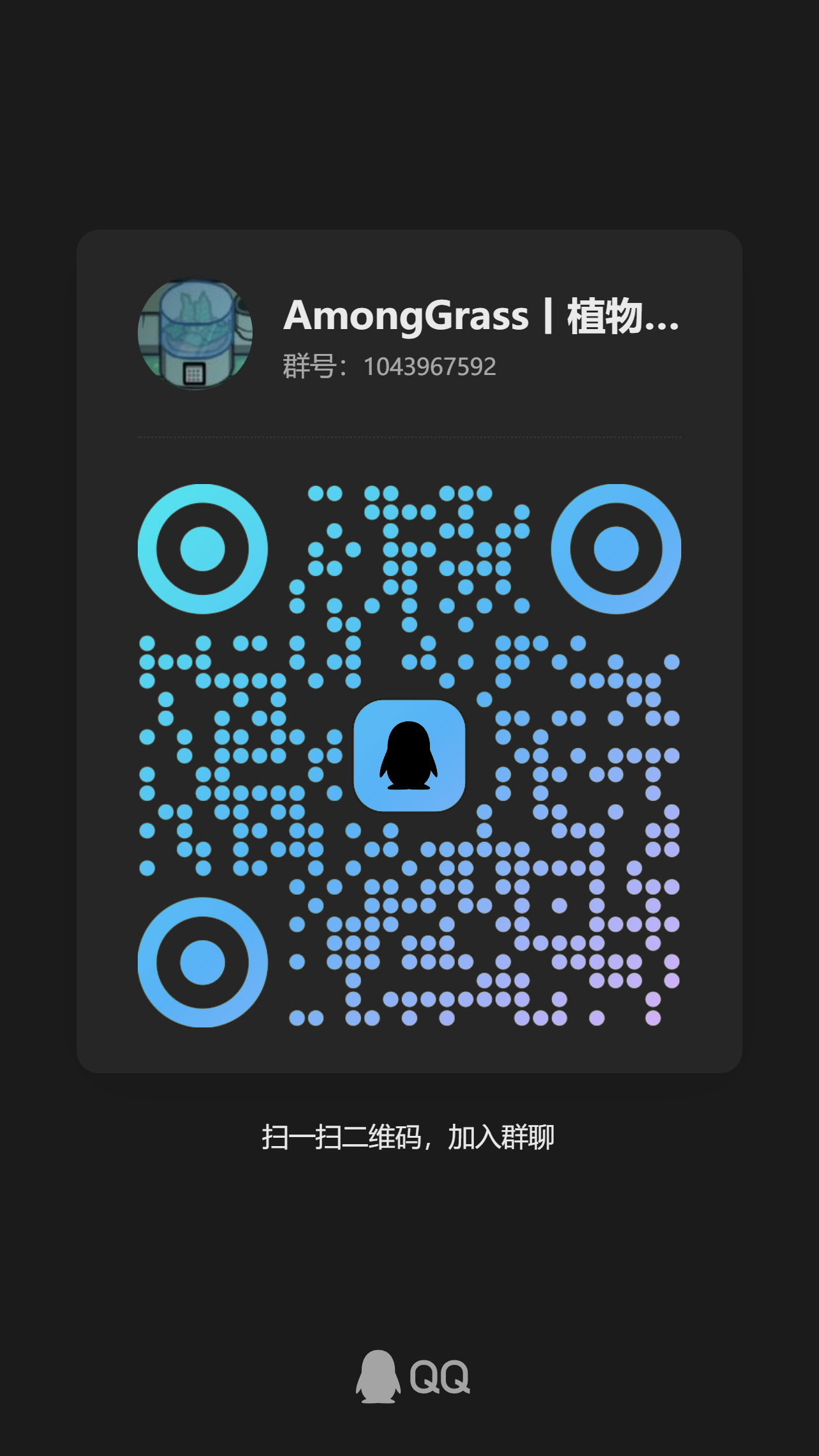This screenshot has width=819, height=1456.
Task: Select the group number 1043967592
Action: click(x=431, y=365)
